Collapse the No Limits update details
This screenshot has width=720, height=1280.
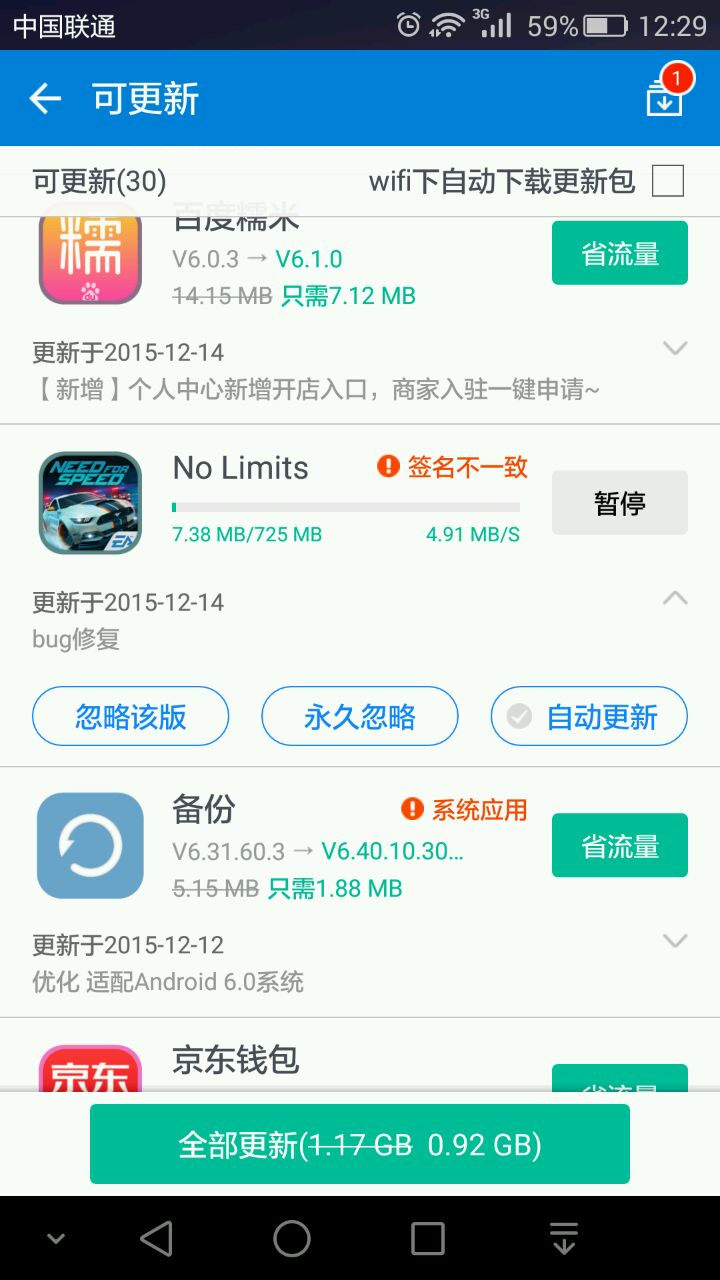coord(675,598)
